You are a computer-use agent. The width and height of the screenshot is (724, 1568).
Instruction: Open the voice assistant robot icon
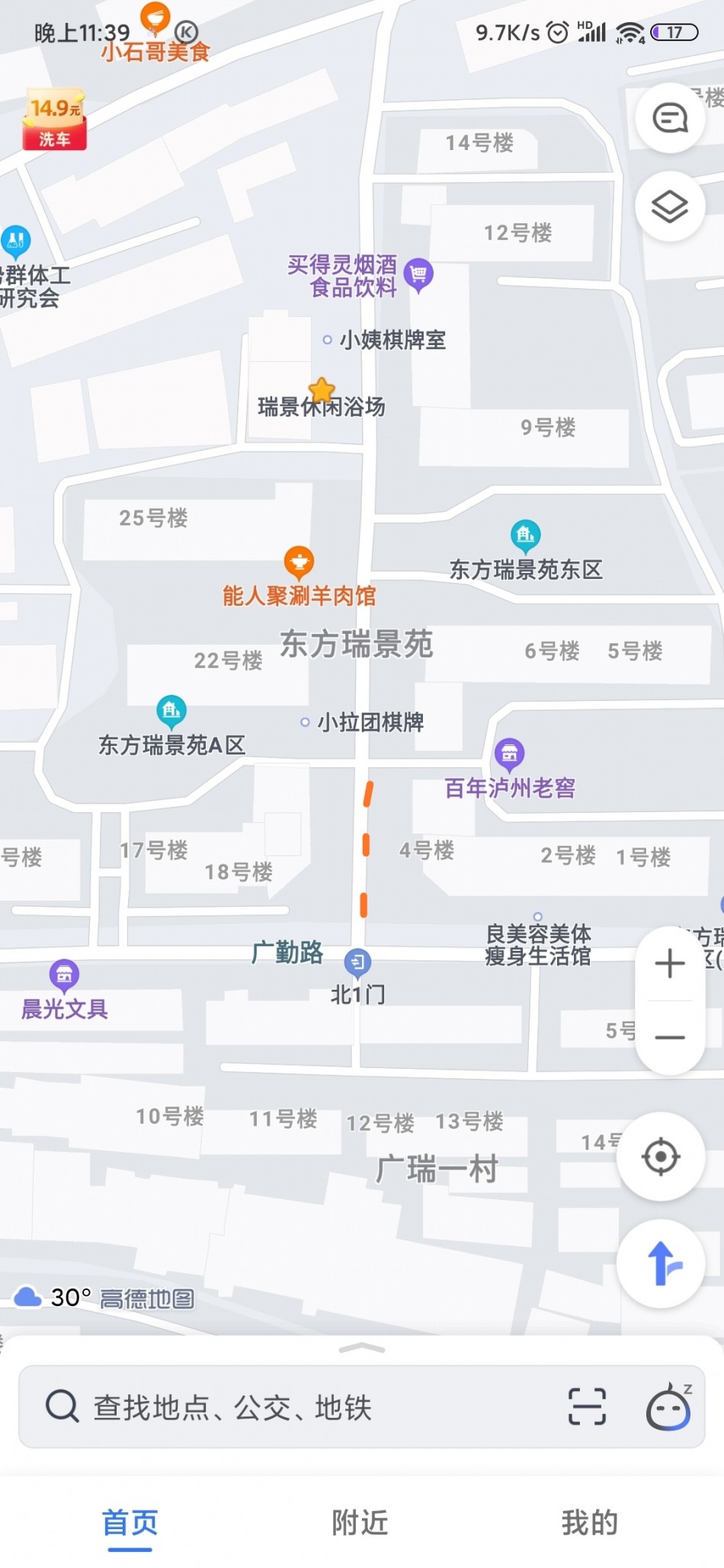[x=669, y=1406]
